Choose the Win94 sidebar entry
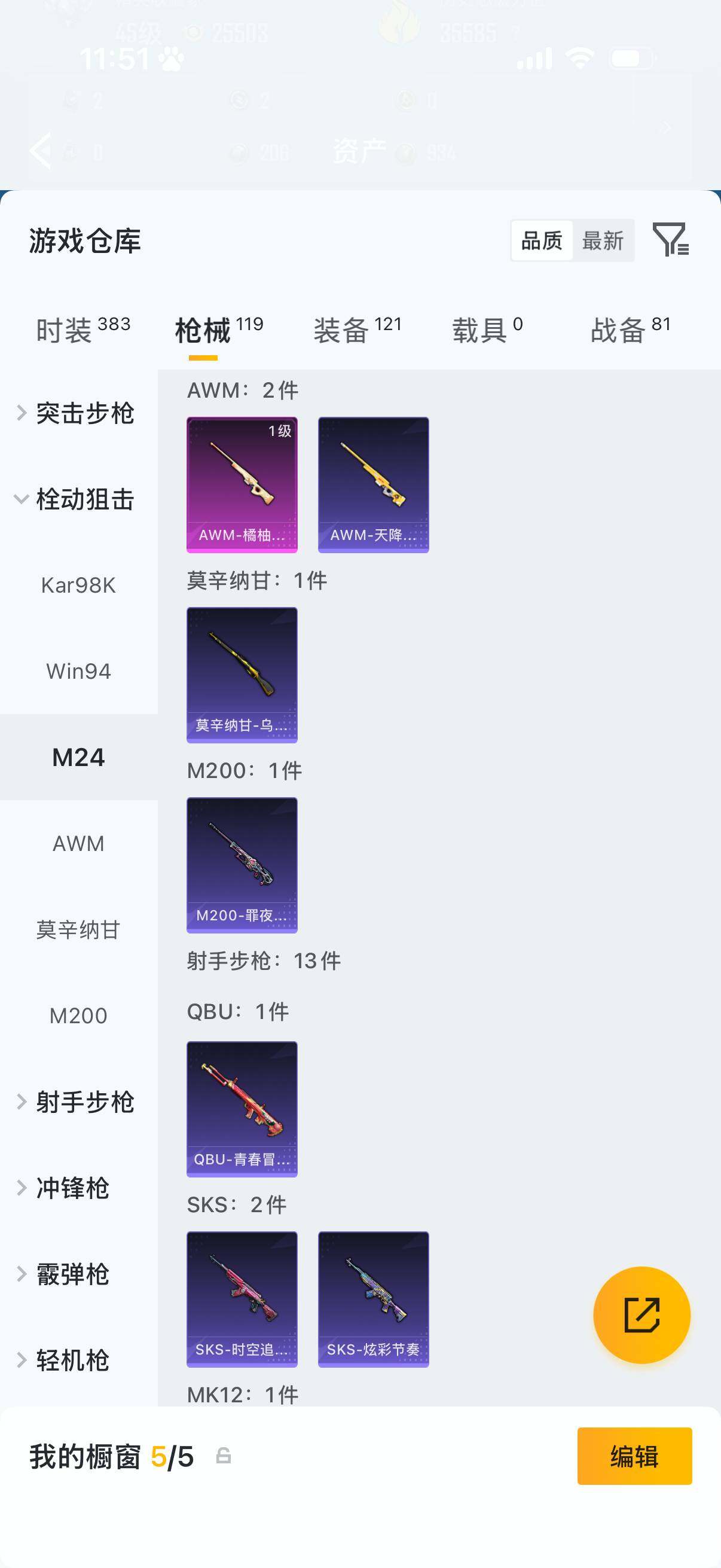This screenshot has width=721, height=1568. [78, 671]
